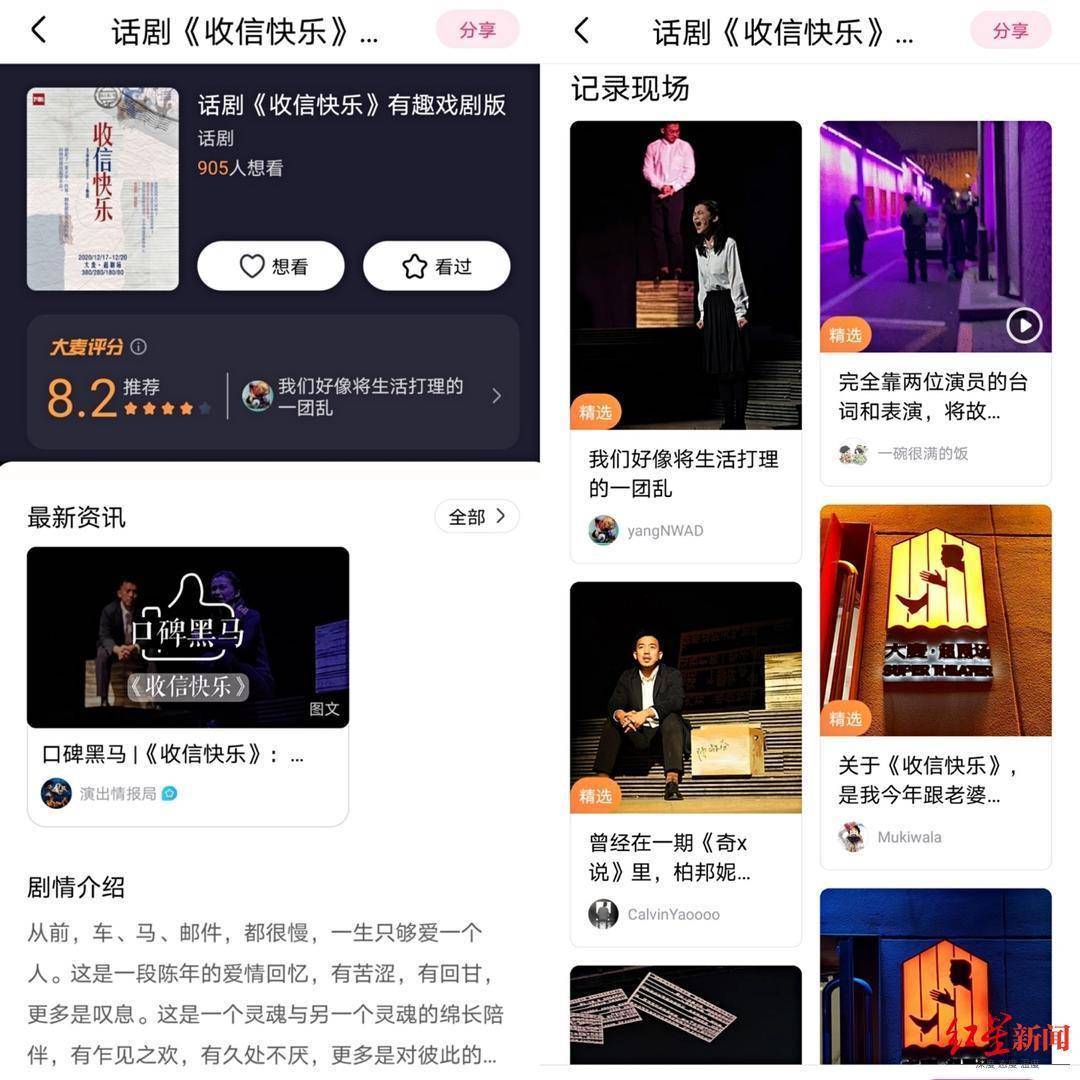
Task: Open yangNWAD's live photo post
Action: point(685,340)
